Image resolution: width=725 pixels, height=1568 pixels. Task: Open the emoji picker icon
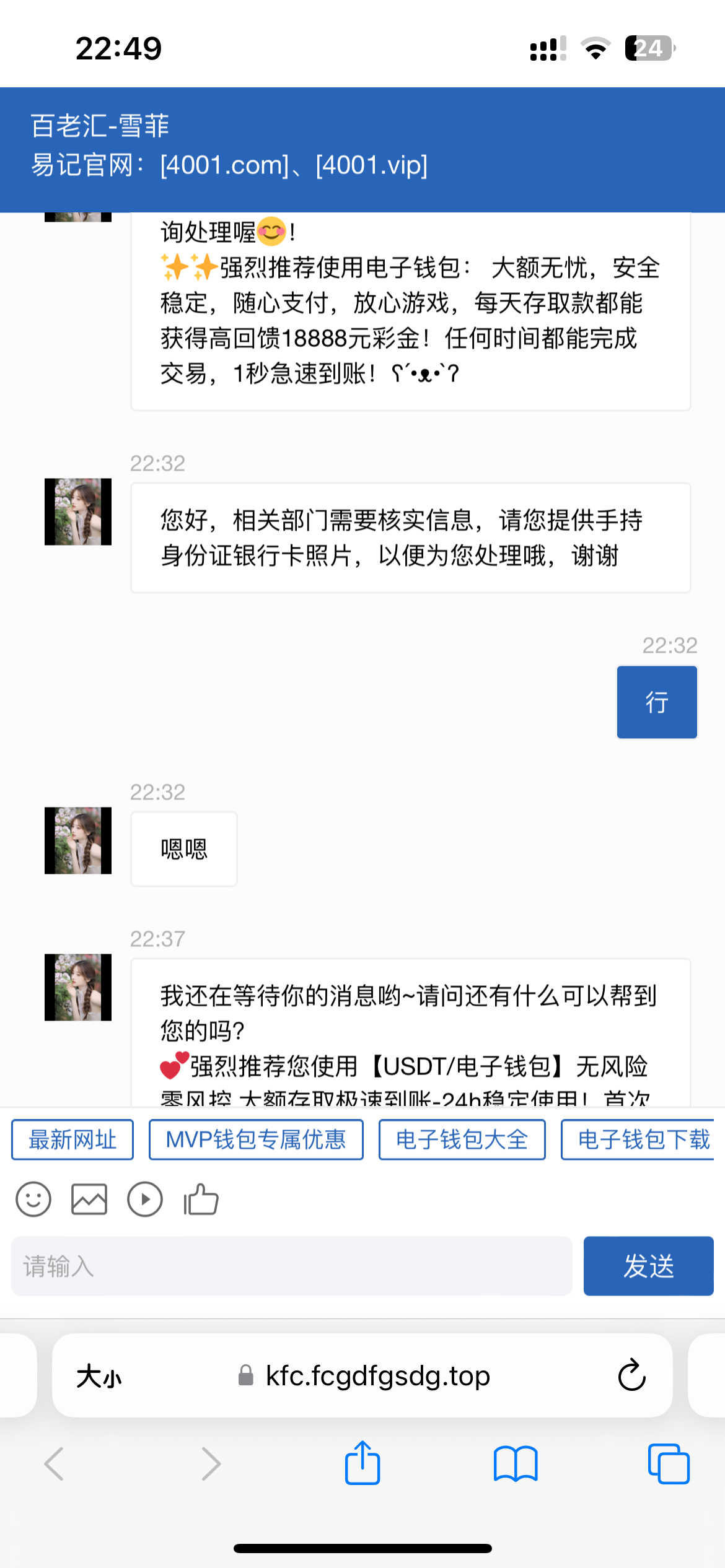tap(33, 1199)
